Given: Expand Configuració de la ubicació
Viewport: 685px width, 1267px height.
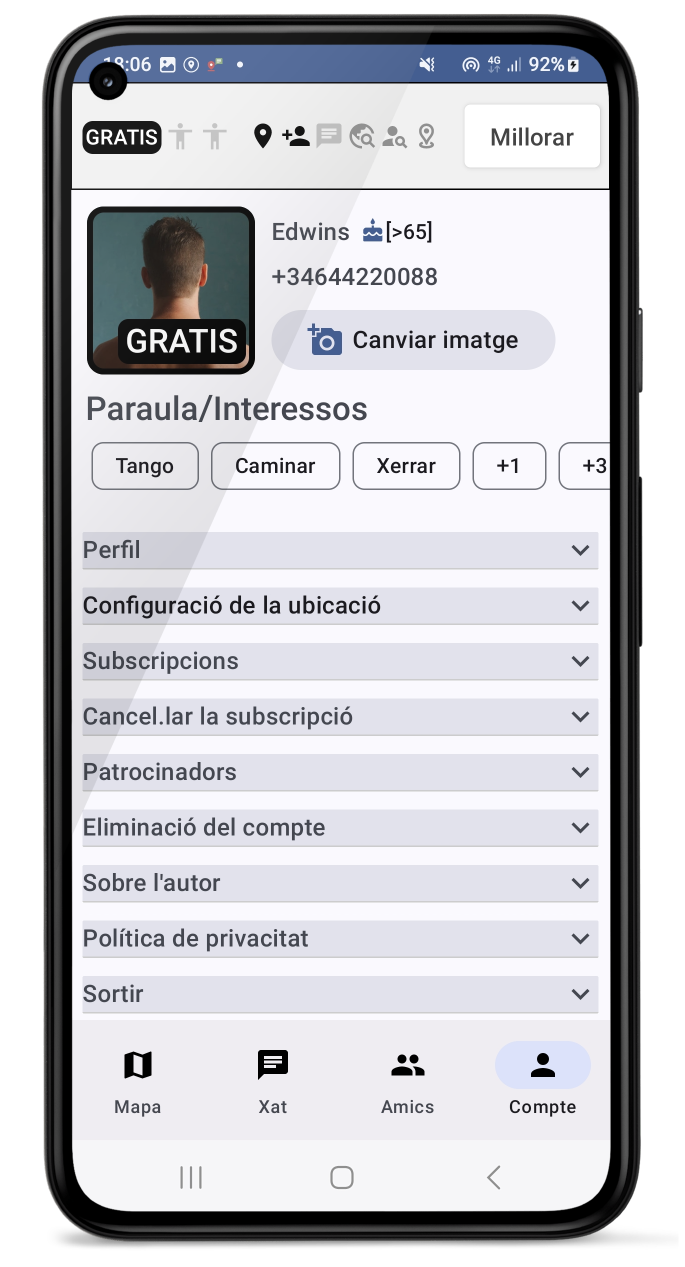Looking at the screenshot, I should [x=340, y=606].
